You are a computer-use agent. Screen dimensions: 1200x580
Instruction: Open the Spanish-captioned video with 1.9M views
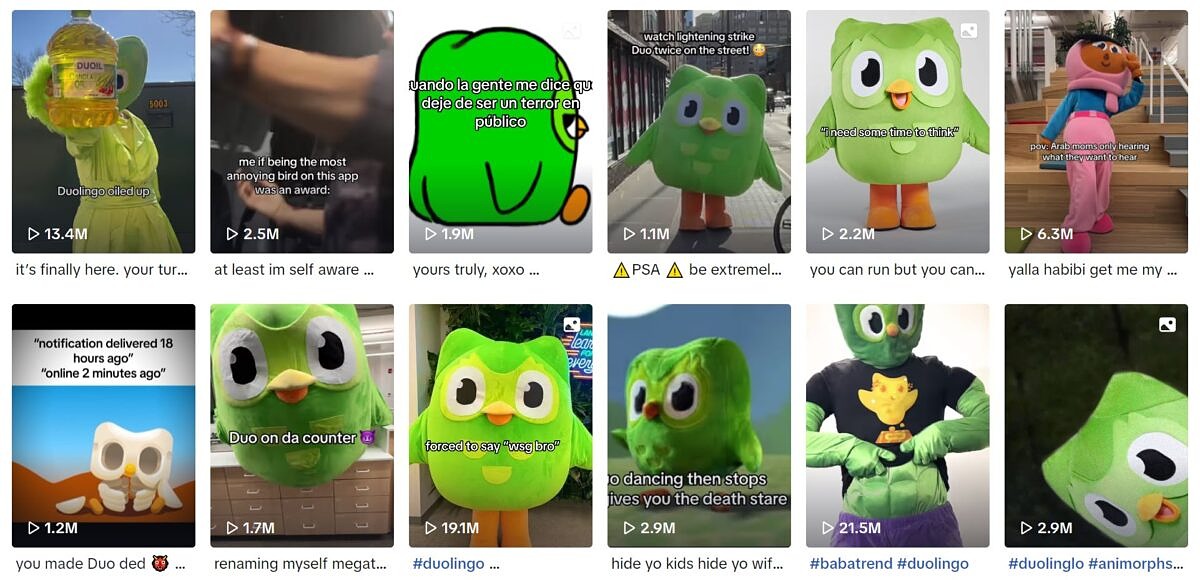500,131
